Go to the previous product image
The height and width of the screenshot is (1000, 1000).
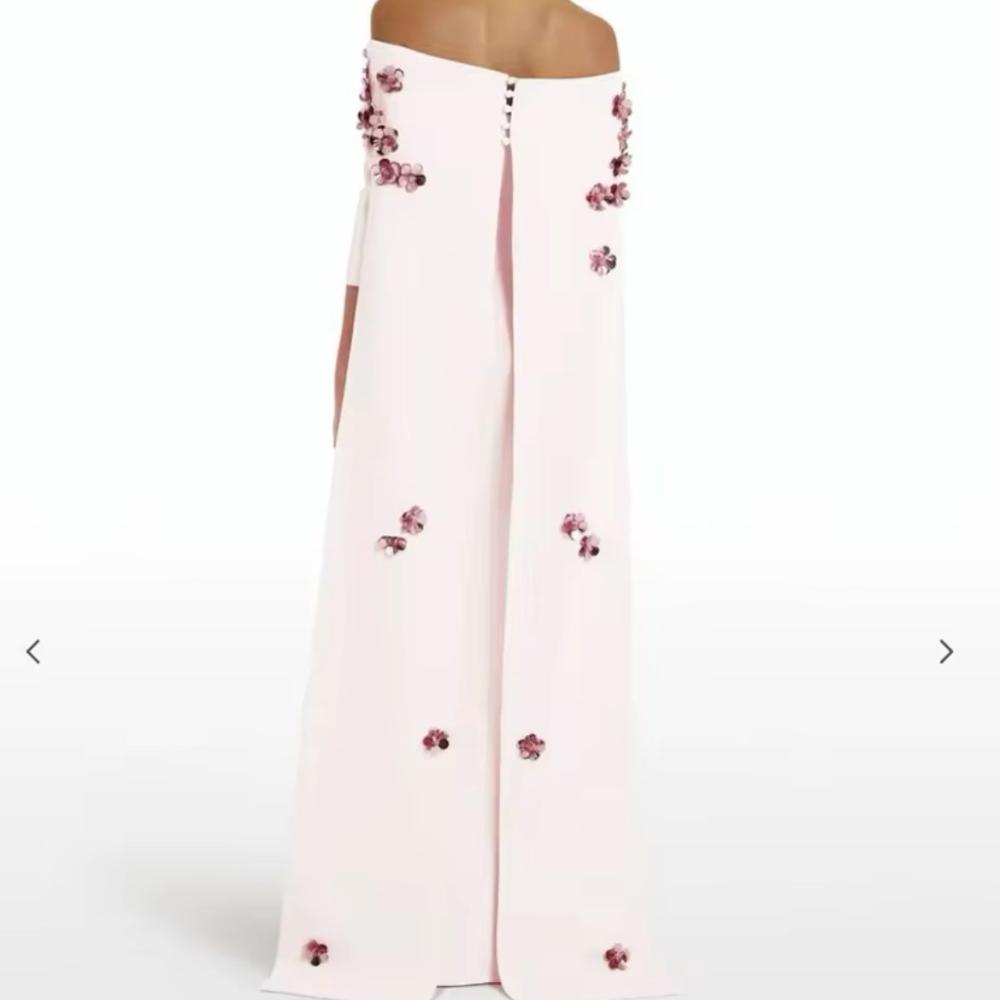(x=33, y=652)
